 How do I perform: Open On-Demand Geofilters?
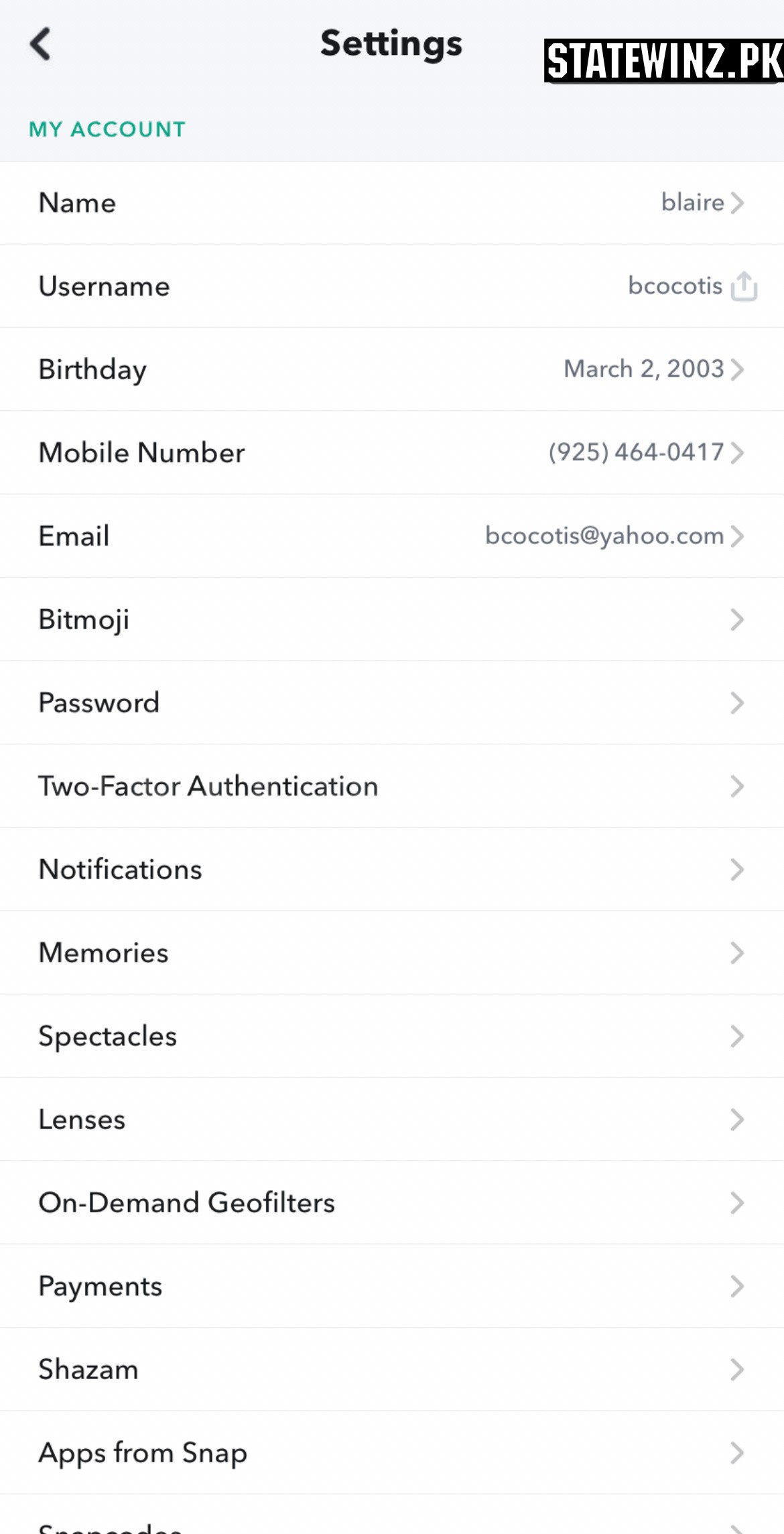[392, 1203]
